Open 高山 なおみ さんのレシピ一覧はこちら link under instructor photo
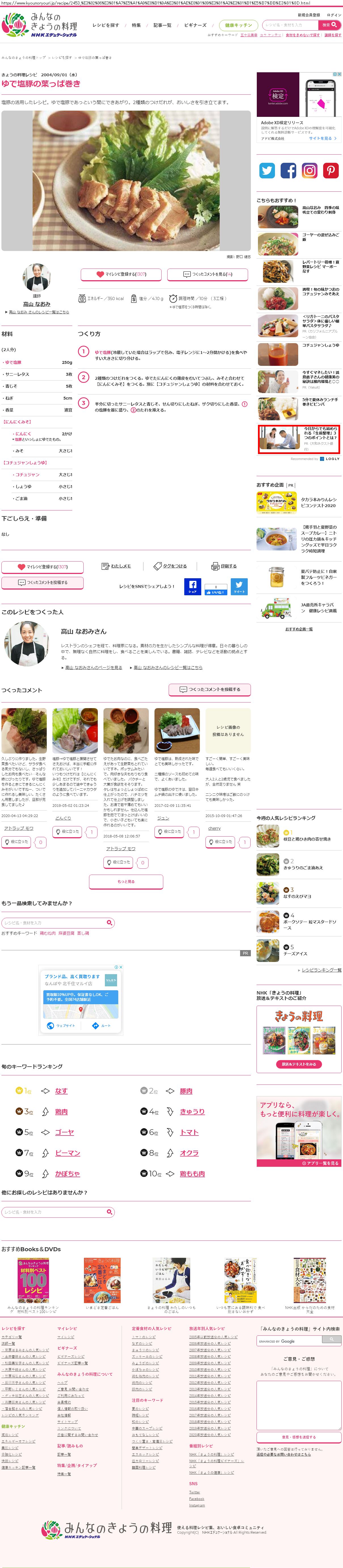Screen dimensions: 343x1568 coord(38,312)
